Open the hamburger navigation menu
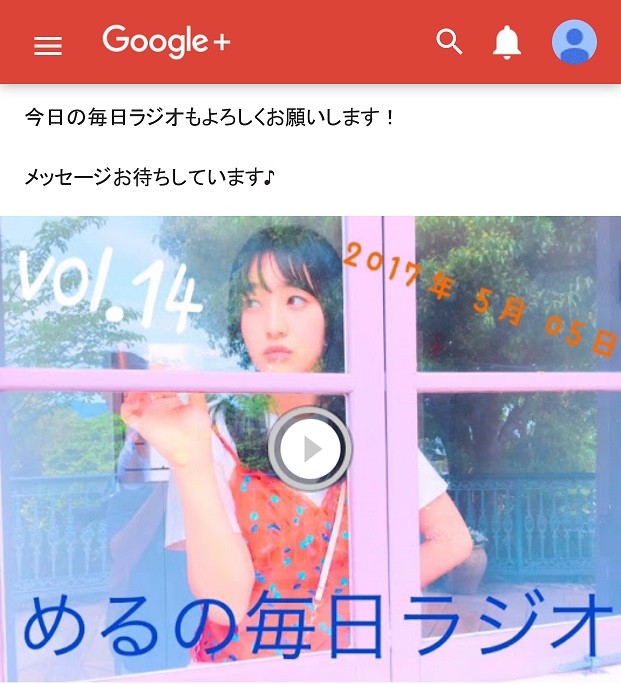 (x=48, y=46)
